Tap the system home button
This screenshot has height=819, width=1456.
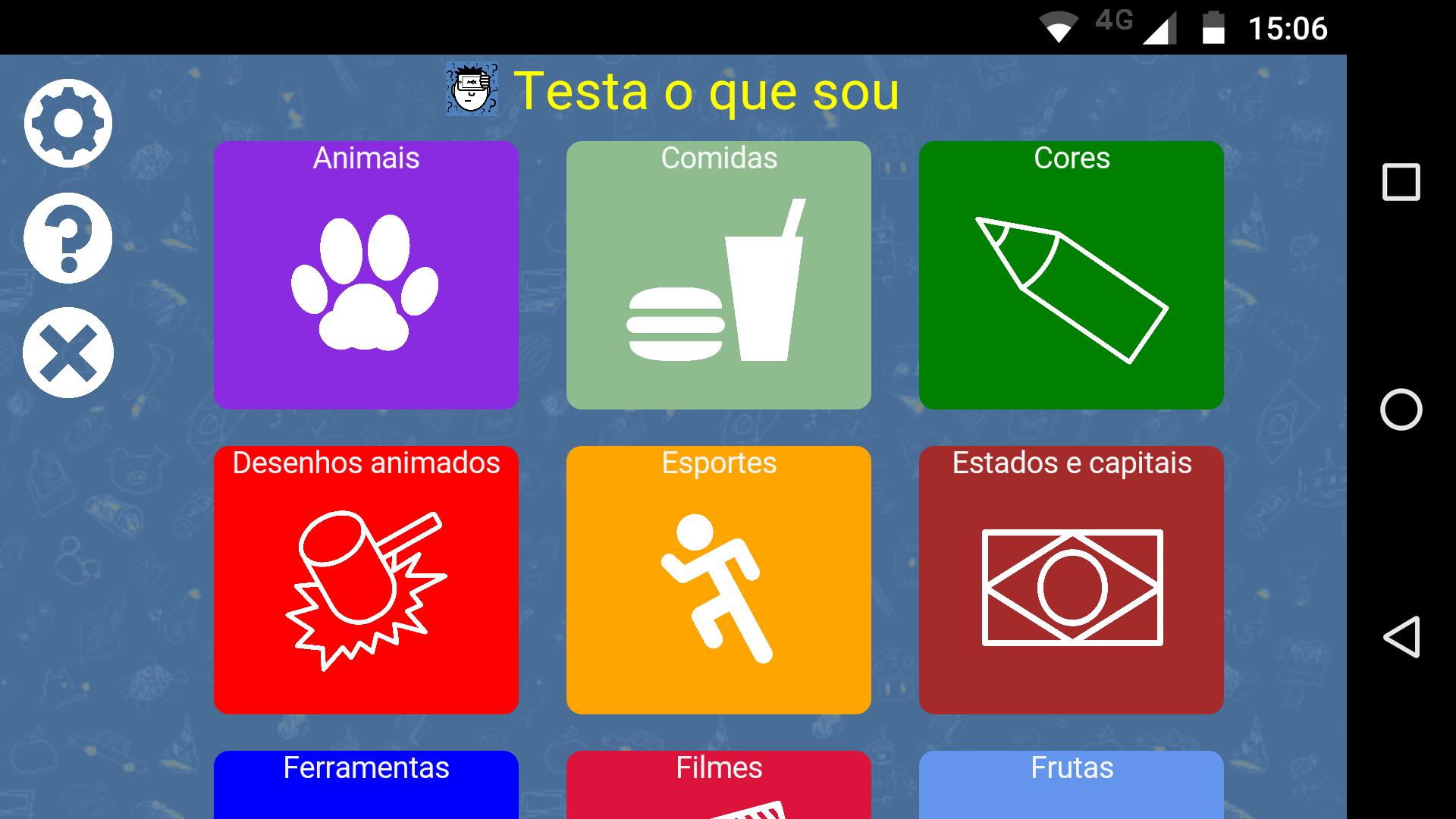1401,409
